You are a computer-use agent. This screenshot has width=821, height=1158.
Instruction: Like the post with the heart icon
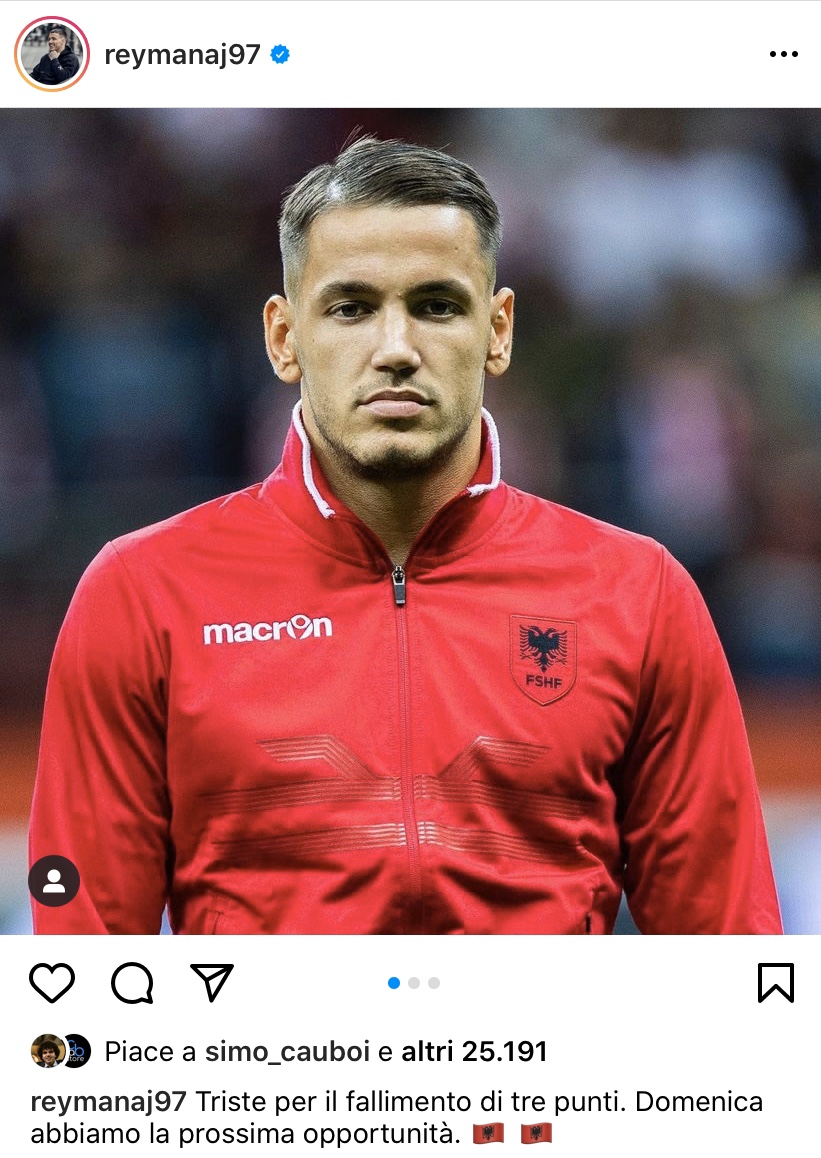click(52, 983)
